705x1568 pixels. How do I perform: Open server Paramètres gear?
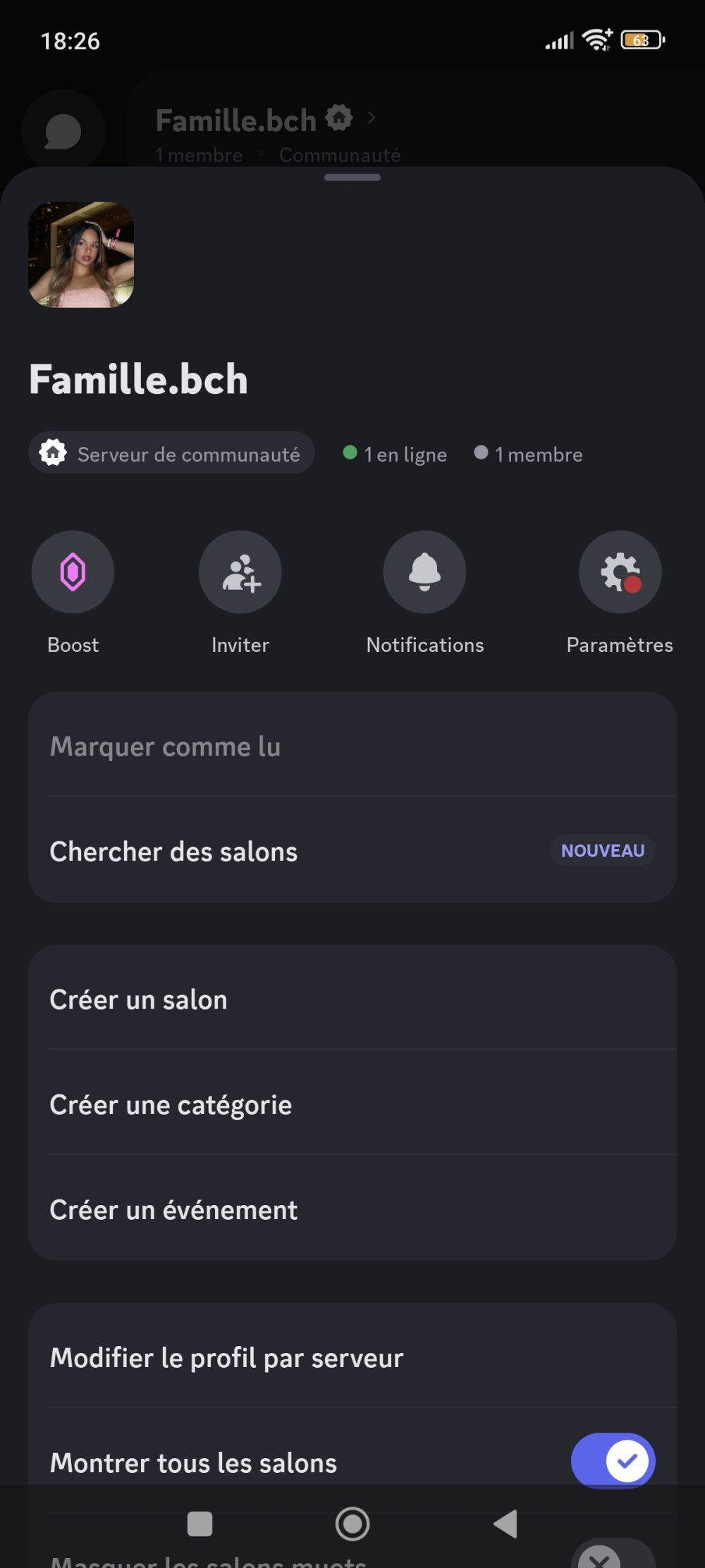(620, 572)
